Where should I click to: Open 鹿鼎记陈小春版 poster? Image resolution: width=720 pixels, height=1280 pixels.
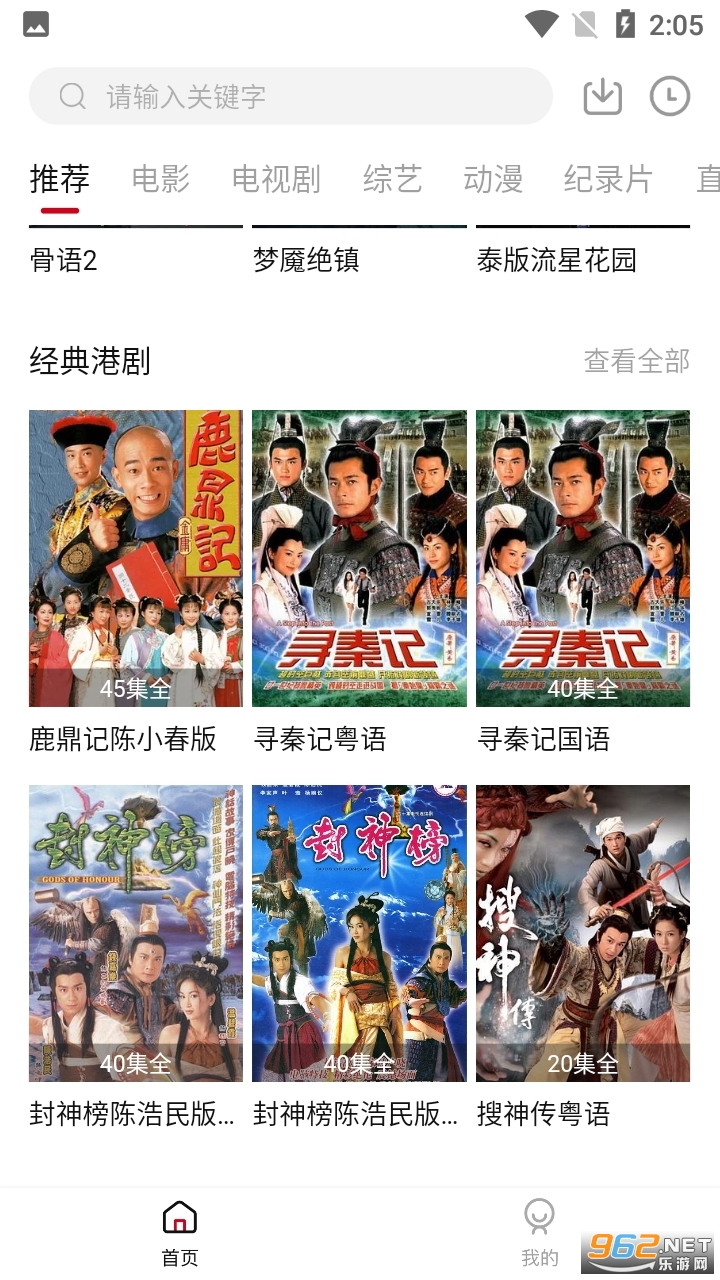point(136,558)
